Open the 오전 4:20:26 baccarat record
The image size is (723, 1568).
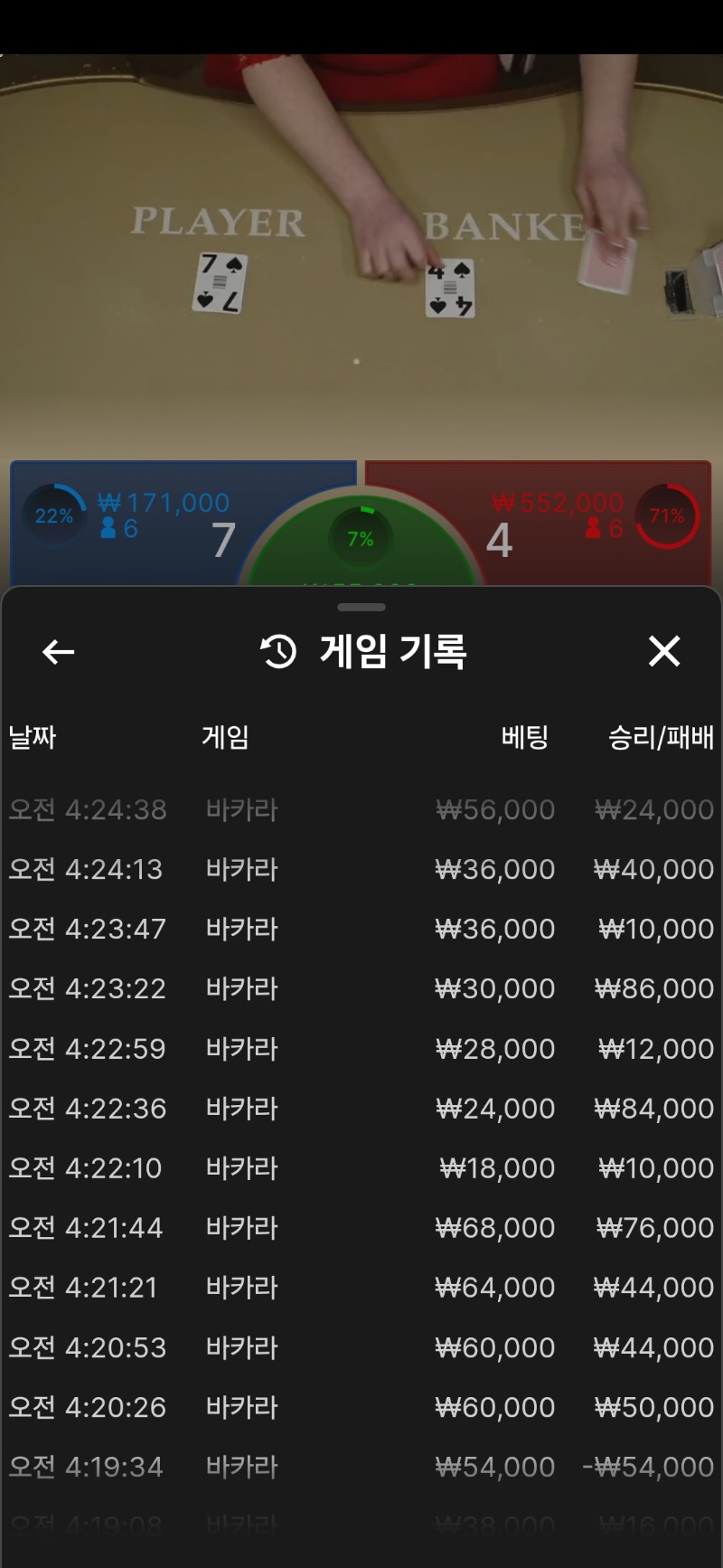point(361,1407)
